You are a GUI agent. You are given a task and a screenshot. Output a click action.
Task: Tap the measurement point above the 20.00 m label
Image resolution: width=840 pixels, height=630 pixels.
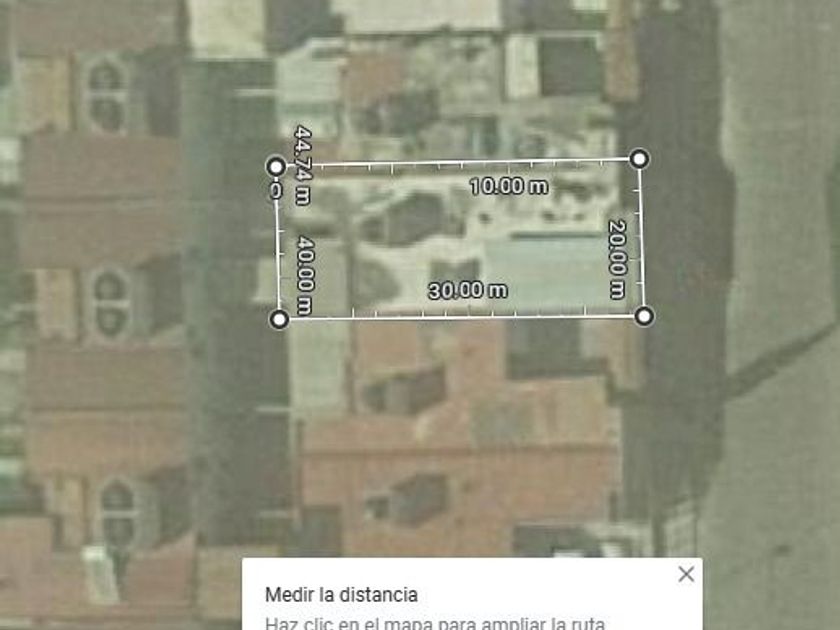640,158
